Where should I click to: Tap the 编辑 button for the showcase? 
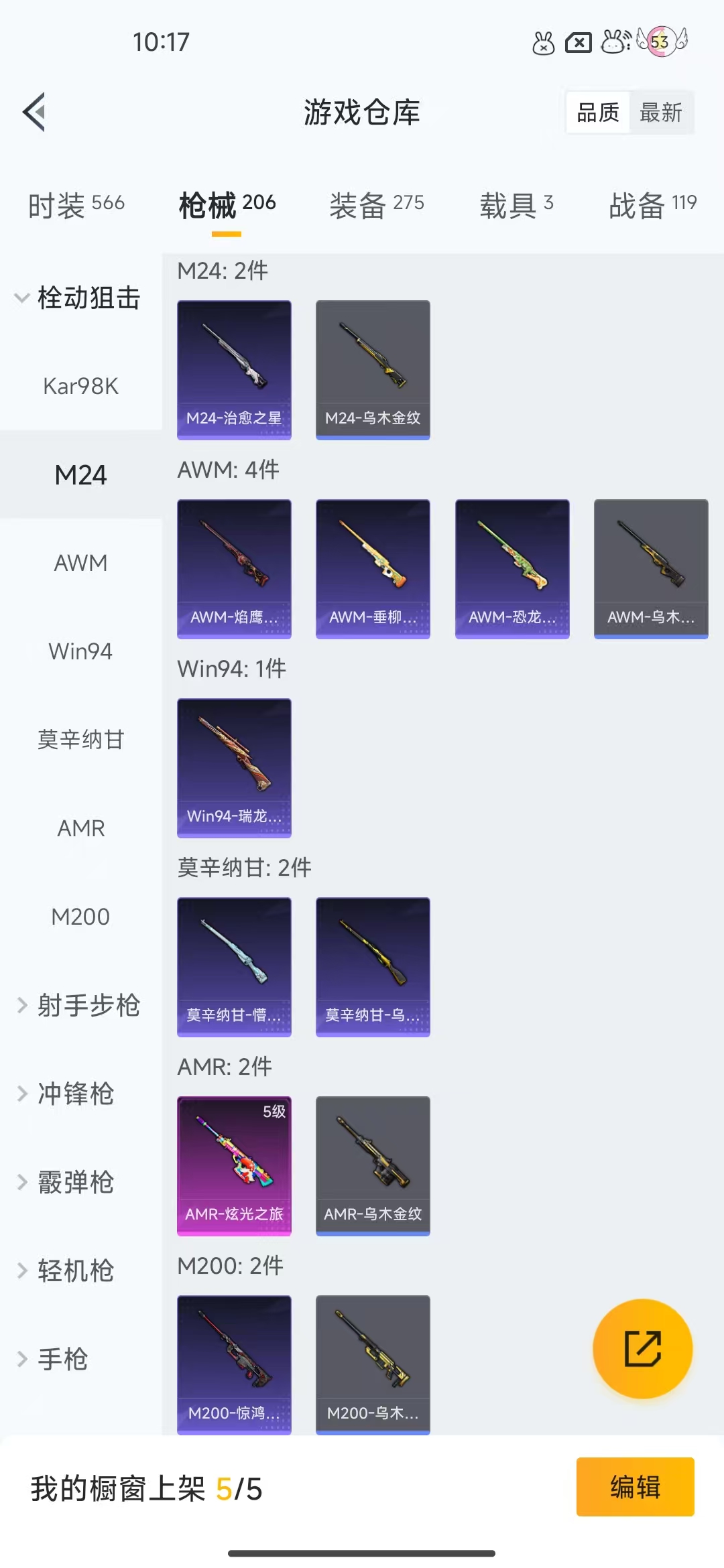pyautogui.click(x=635, y=1487)
